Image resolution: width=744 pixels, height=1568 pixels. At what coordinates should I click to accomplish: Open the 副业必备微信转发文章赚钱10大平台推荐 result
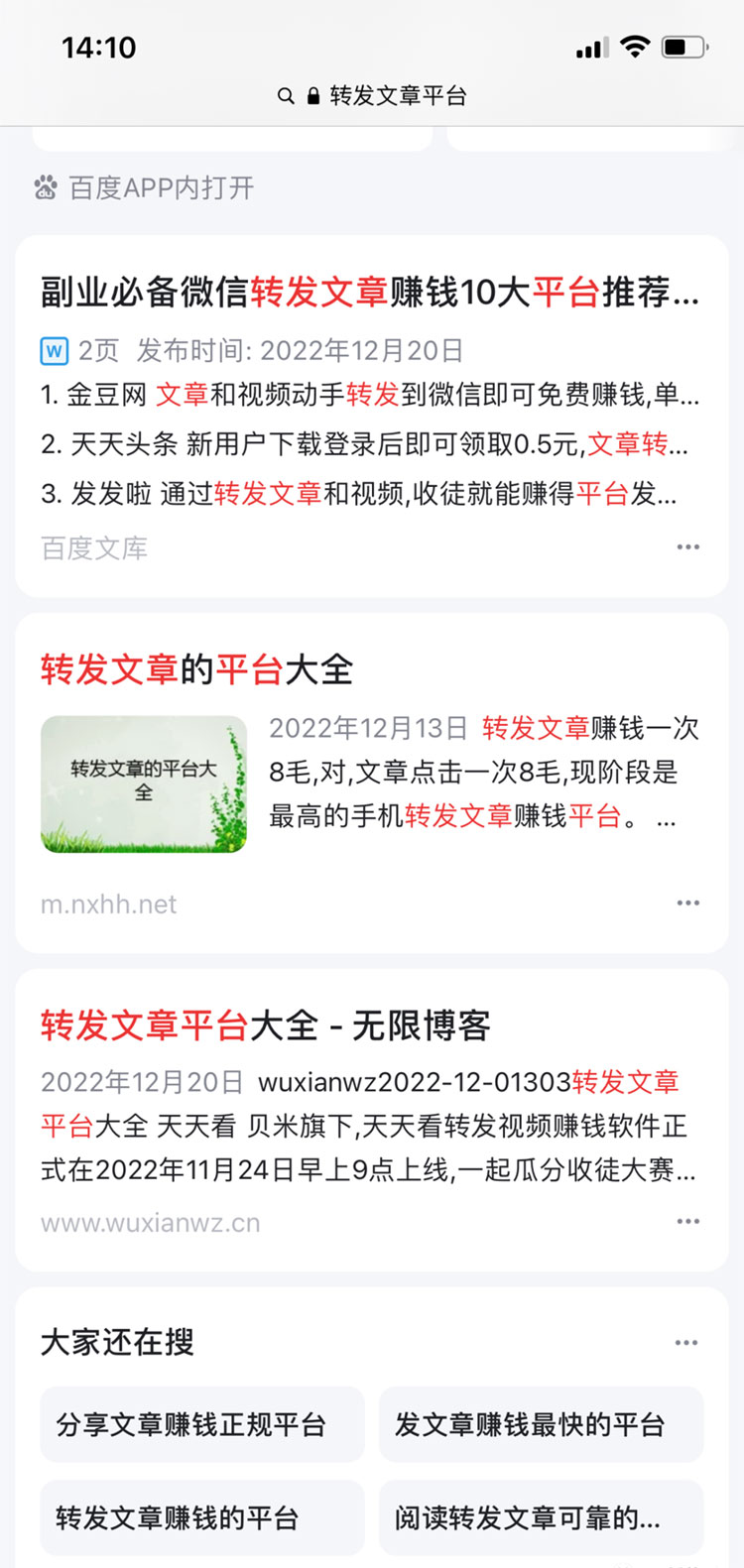click(369, 292)
